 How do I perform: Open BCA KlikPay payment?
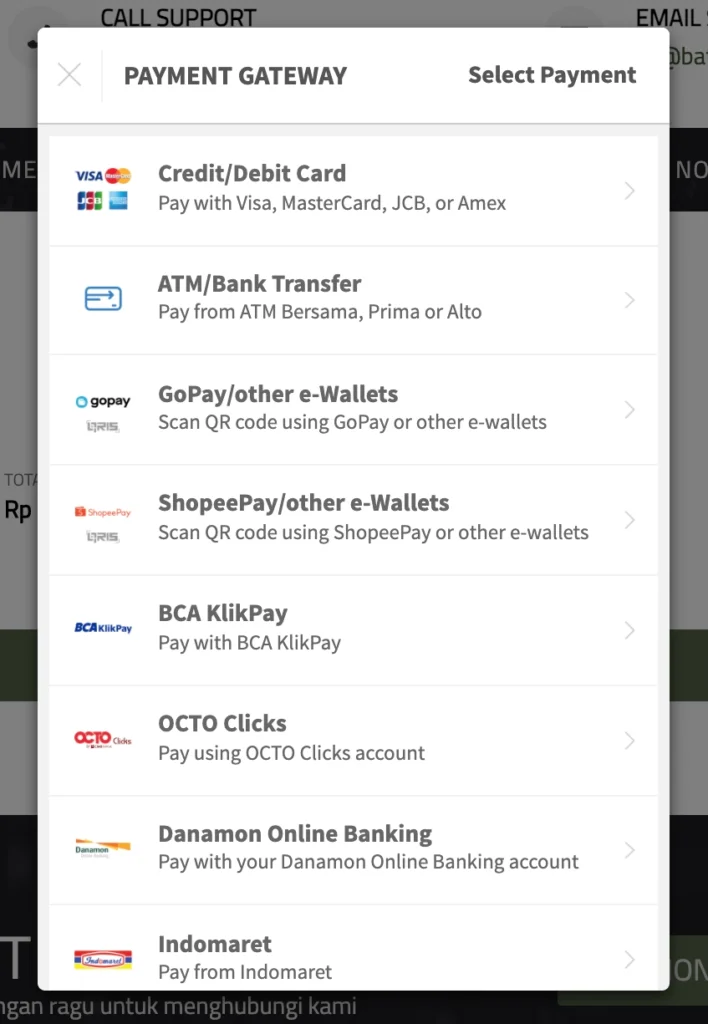[x=353, y=629]
